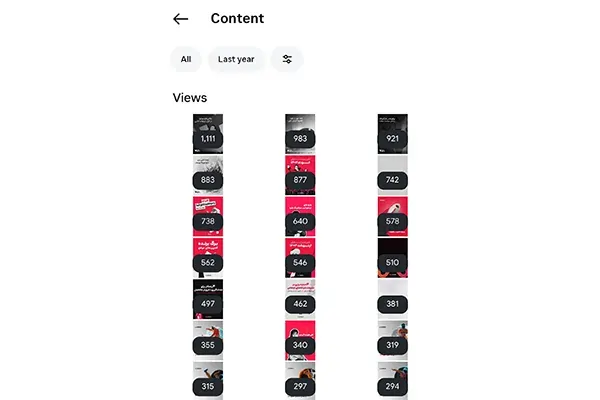600x400 pixels.
Task: Open the post with 562 views
Action: click(208, 257)
